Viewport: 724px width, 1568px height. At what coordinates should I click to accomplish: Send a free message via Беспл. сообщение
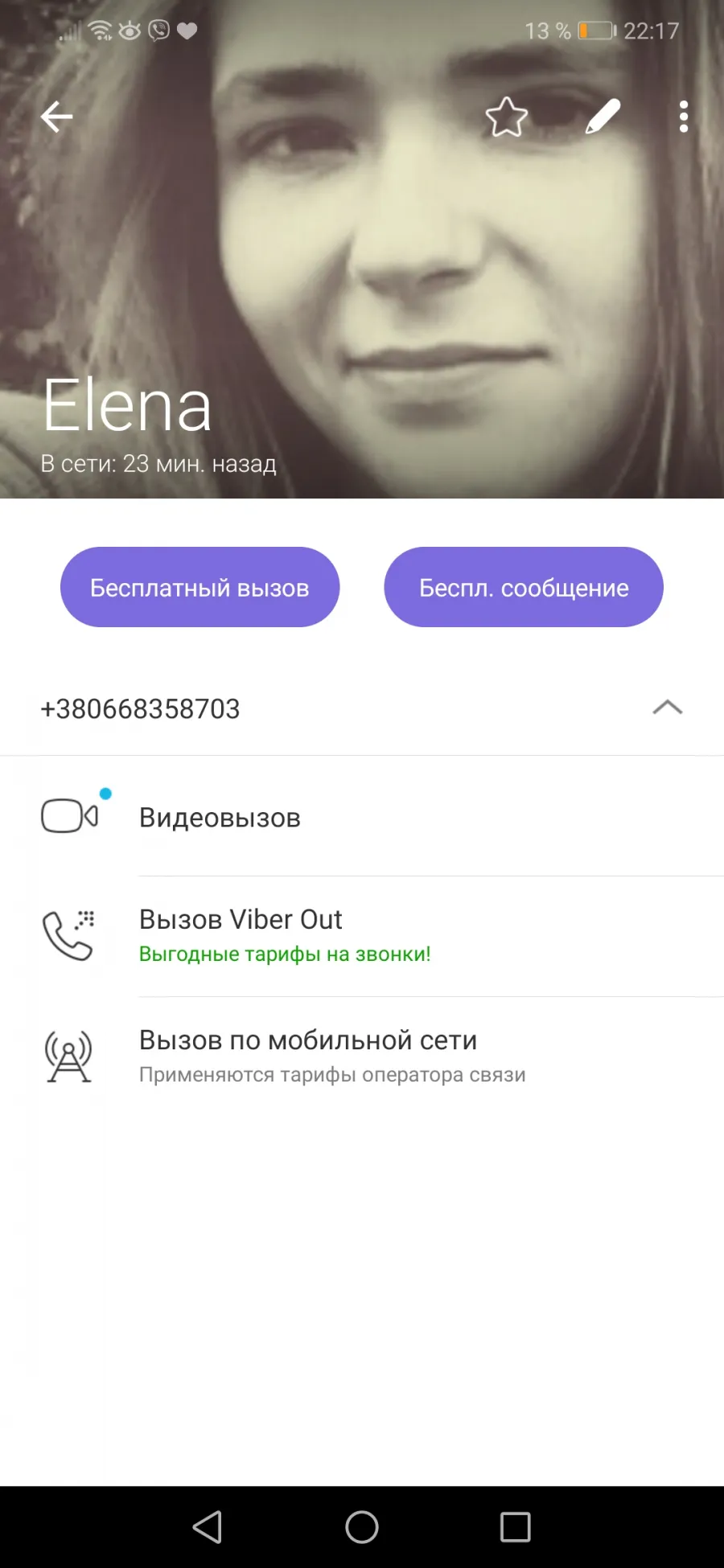pyautogui.click(x=524, y=587)
